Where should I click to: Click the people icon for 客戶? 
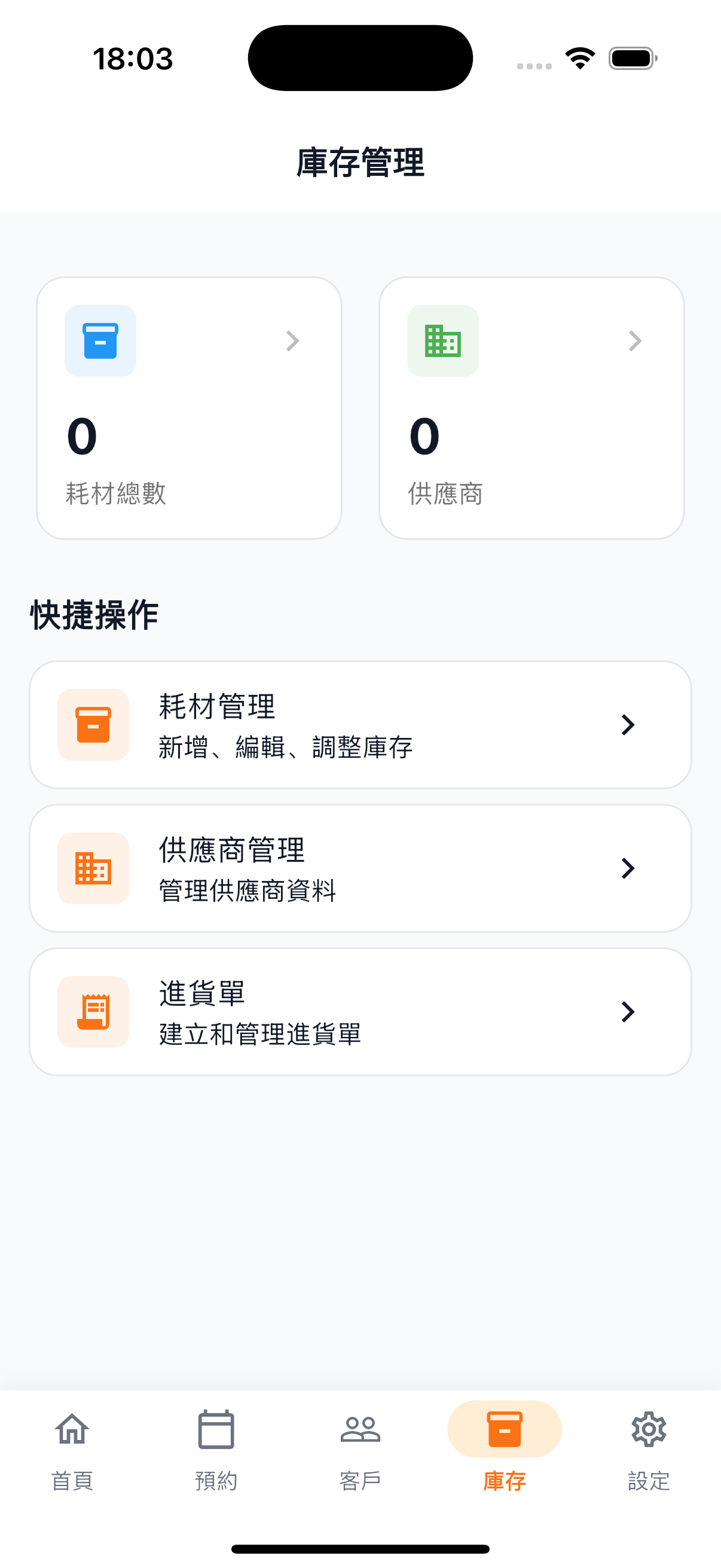(x=360, y=1430)
